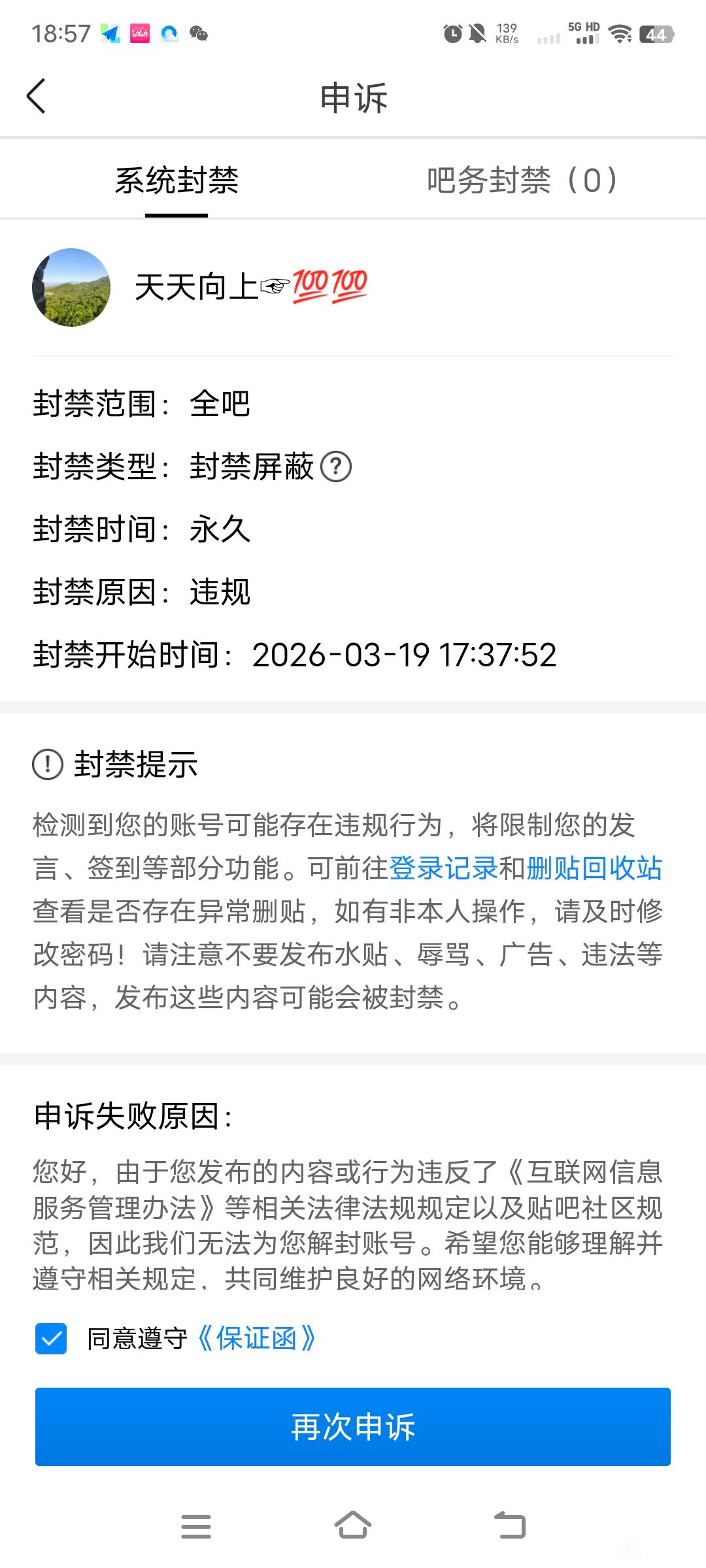706x1568 pixels.
Task: Open the help icon next to 封禁屏蔽
Action: (x=337, y=467)
